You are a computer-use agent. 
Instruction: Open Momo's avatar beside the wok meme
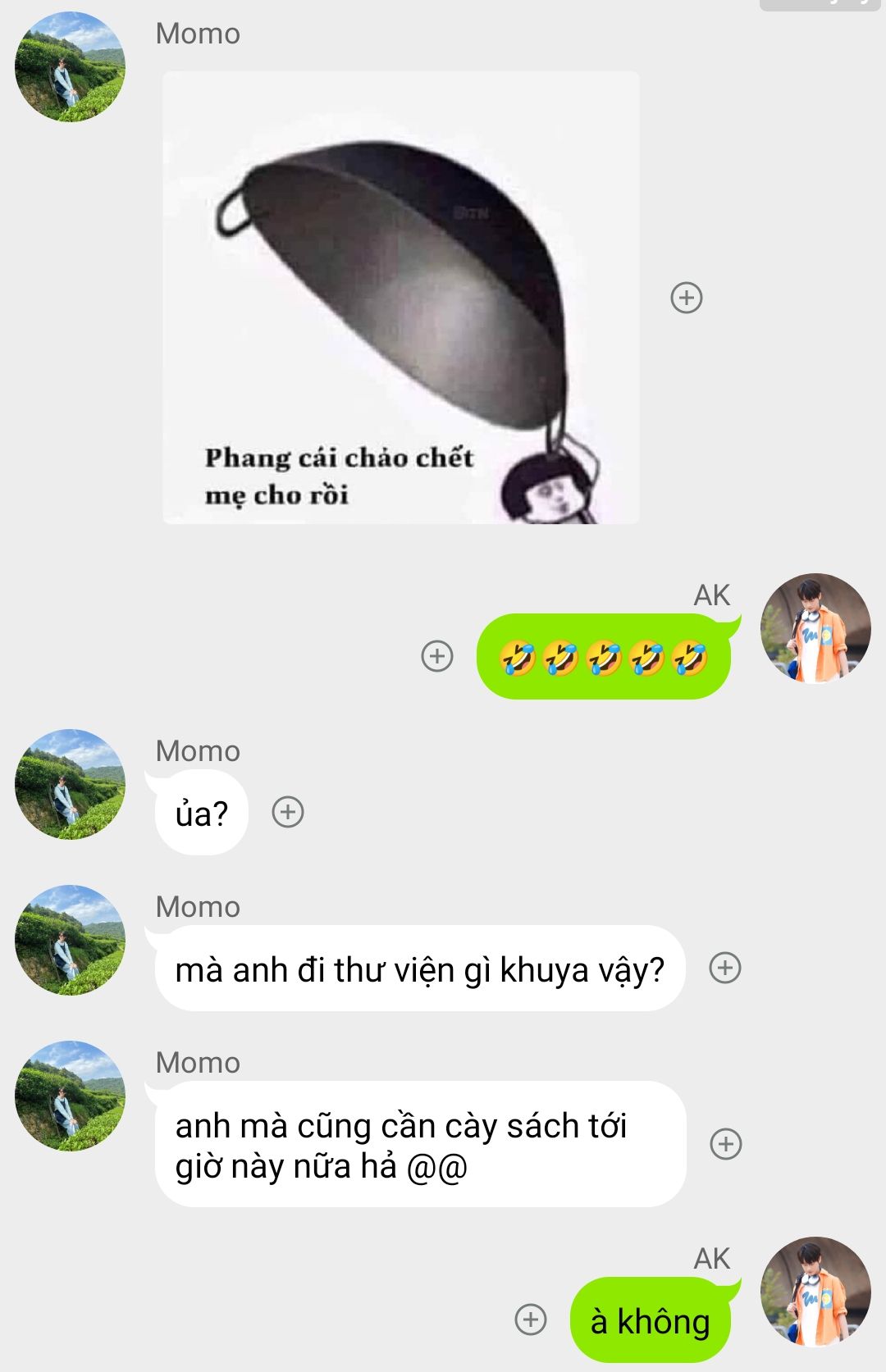click(71, 67)
